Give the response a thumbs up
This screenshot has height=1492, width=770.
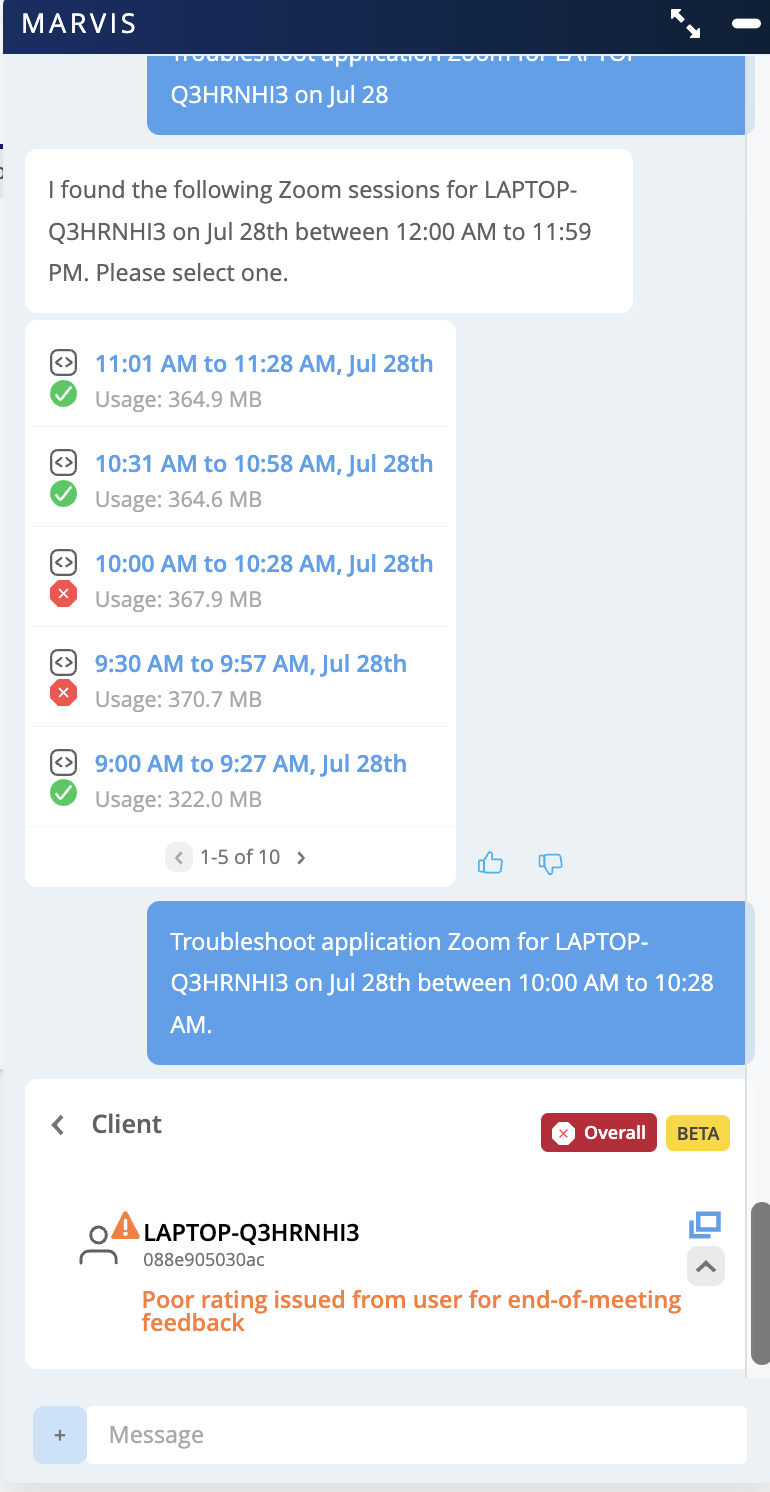490,863
